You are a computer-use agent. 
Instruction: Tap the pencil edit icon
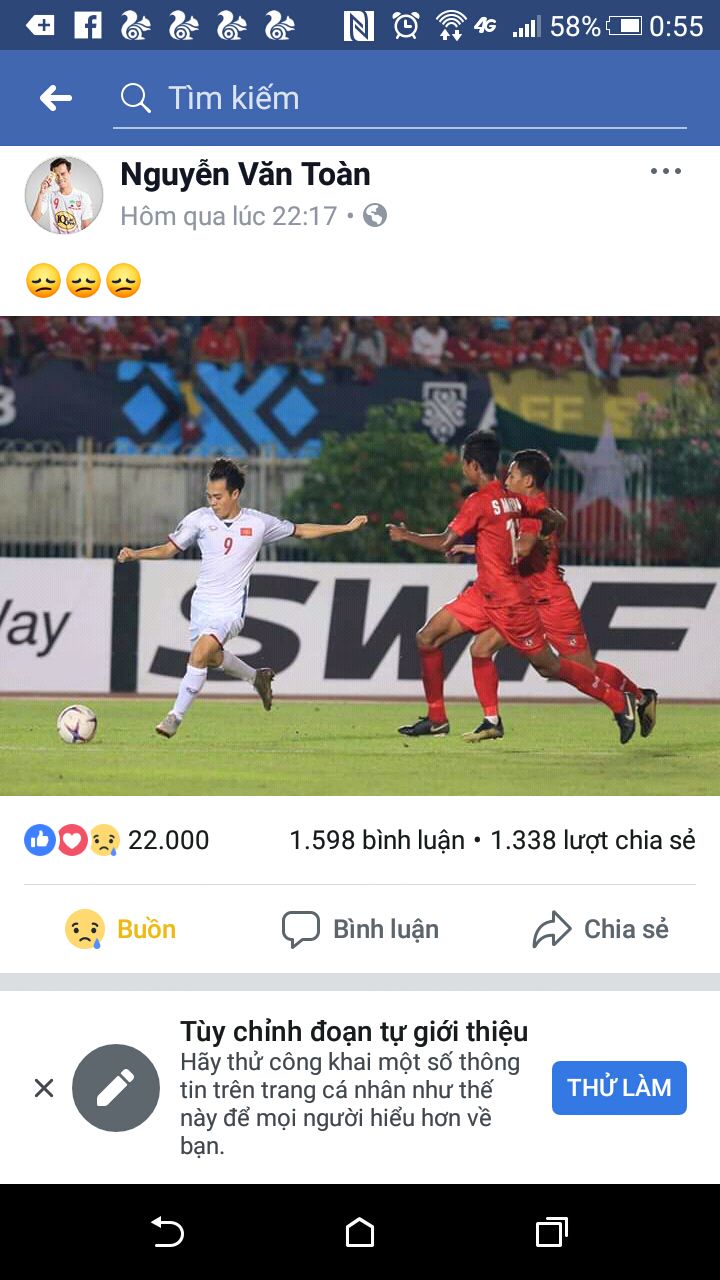coord(116,1088)
